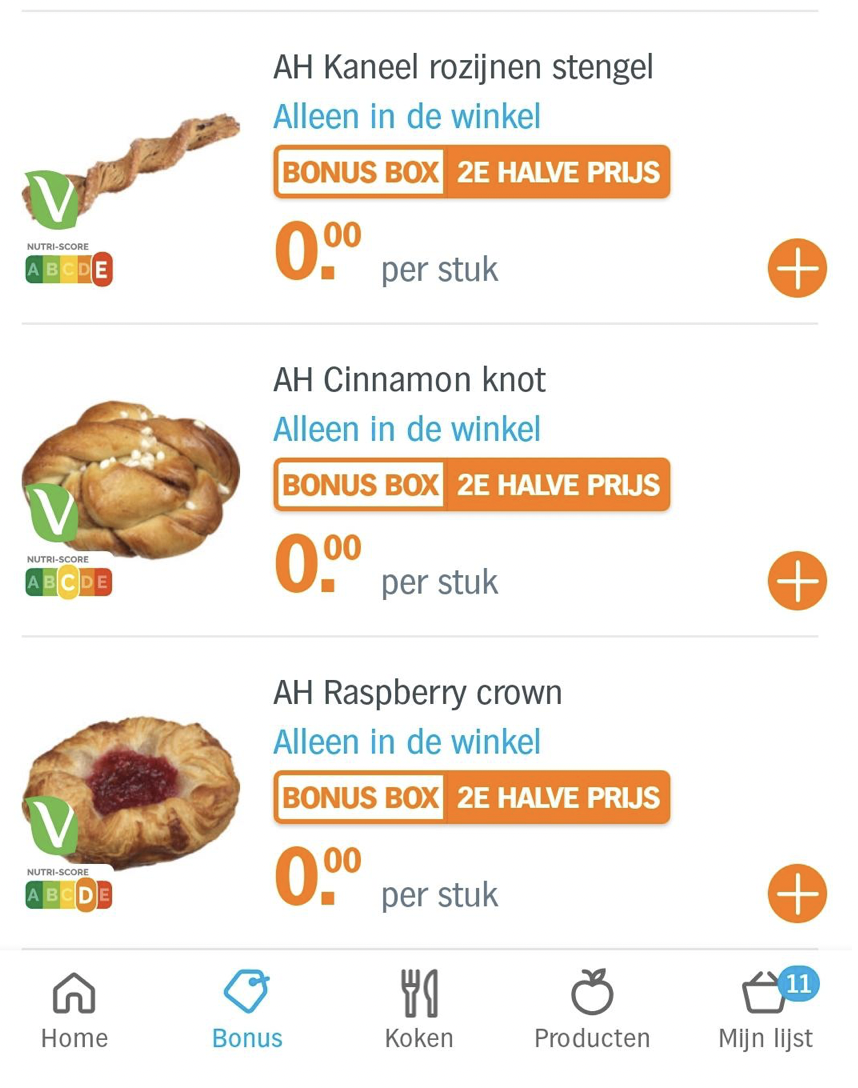Viewport: 858px width, 1088px height.
Task: Add AH Cinnamon knot using plus icon
Action: coord(796,580)
